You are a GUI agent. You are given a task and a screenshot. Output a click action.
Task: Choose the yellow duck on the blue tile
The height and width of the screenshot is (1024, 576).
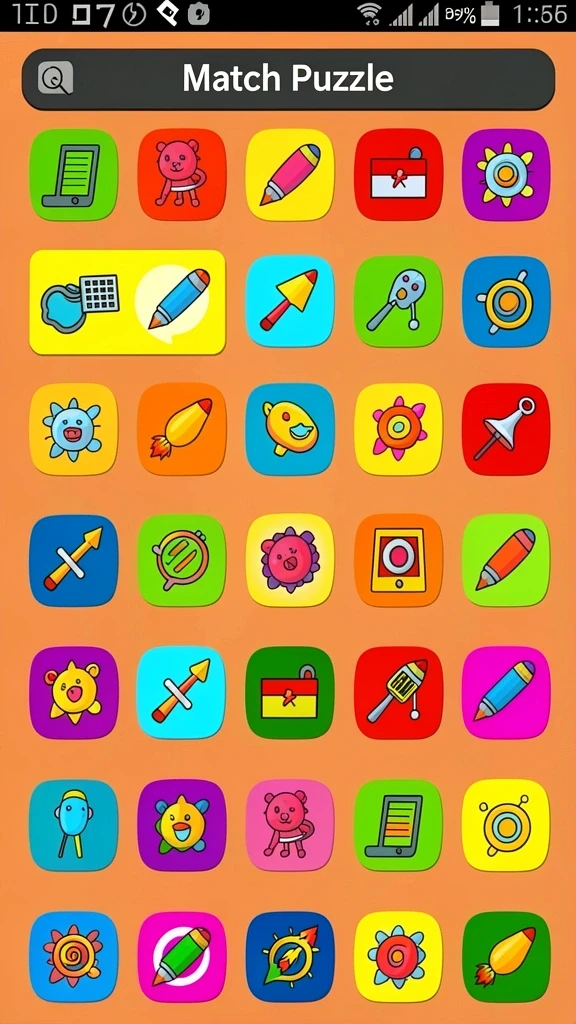coord(289,429)
